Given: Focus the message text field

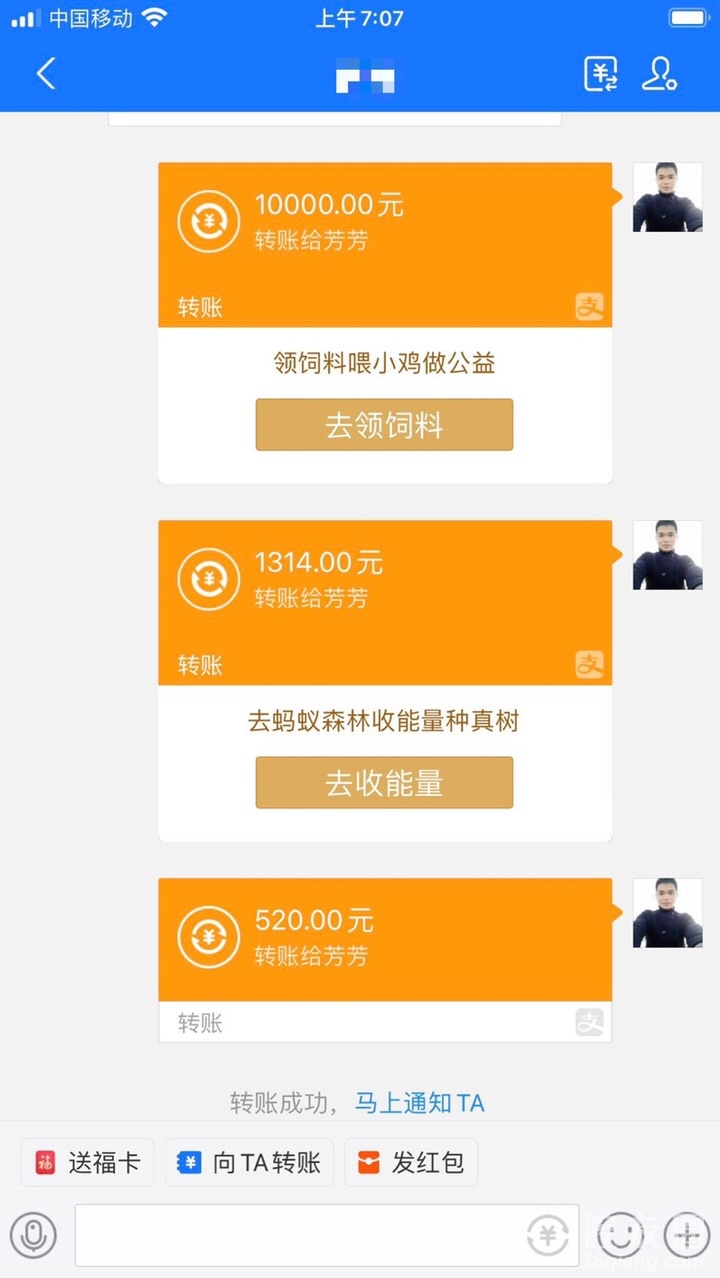Looking at the screenshot, I should (x=300, y=1236).
